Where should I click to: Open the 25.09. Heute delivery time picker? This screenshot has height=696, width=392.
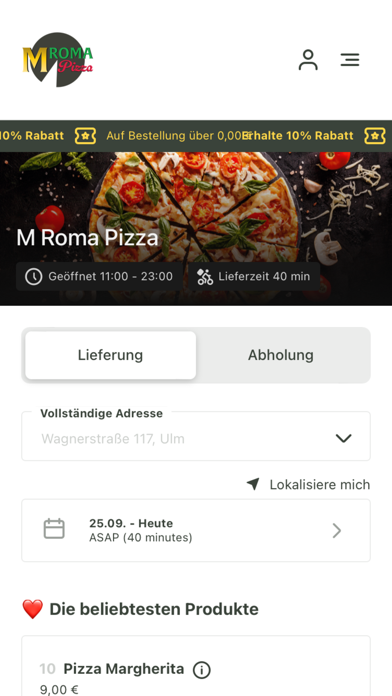pyautogui.click(x=196, y=530)
